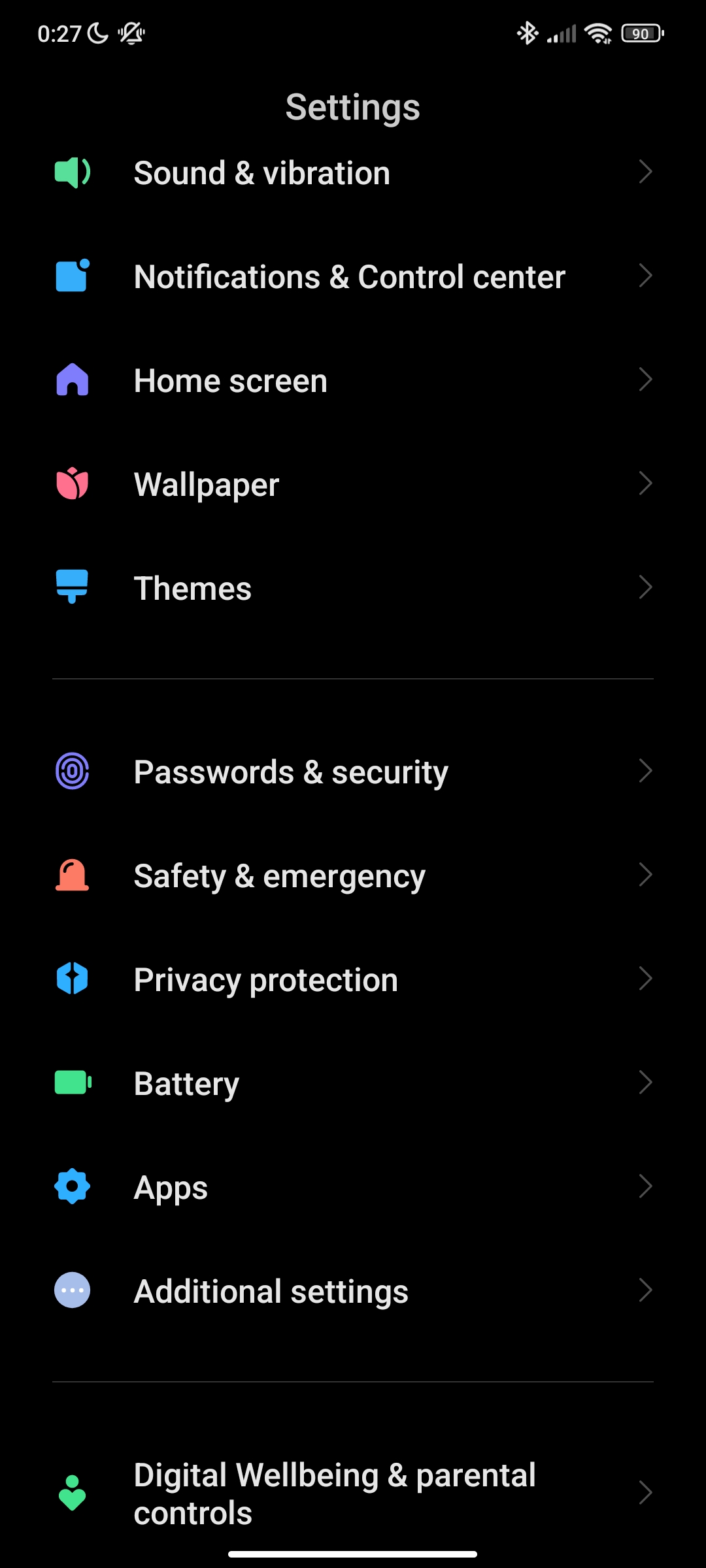This screenshot has height=1568, width=706.
Task: Open the Wallpaper option
Action: pos(353,484)
